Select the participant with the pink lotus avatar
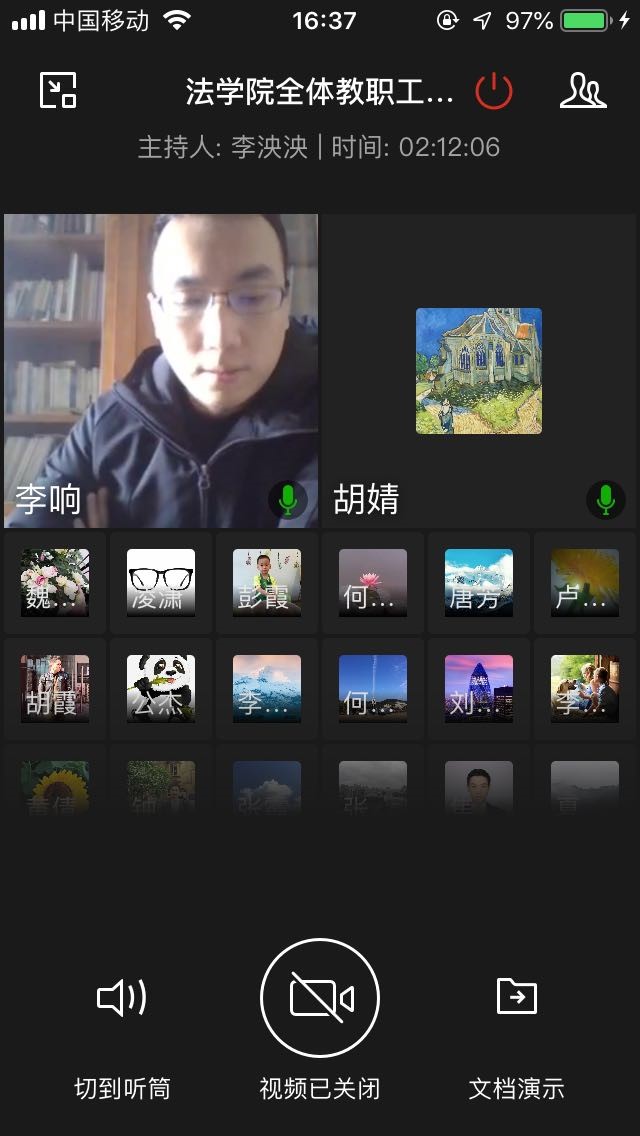Image resolution: width=640 pixels, height=1136 pixels. 373,582
